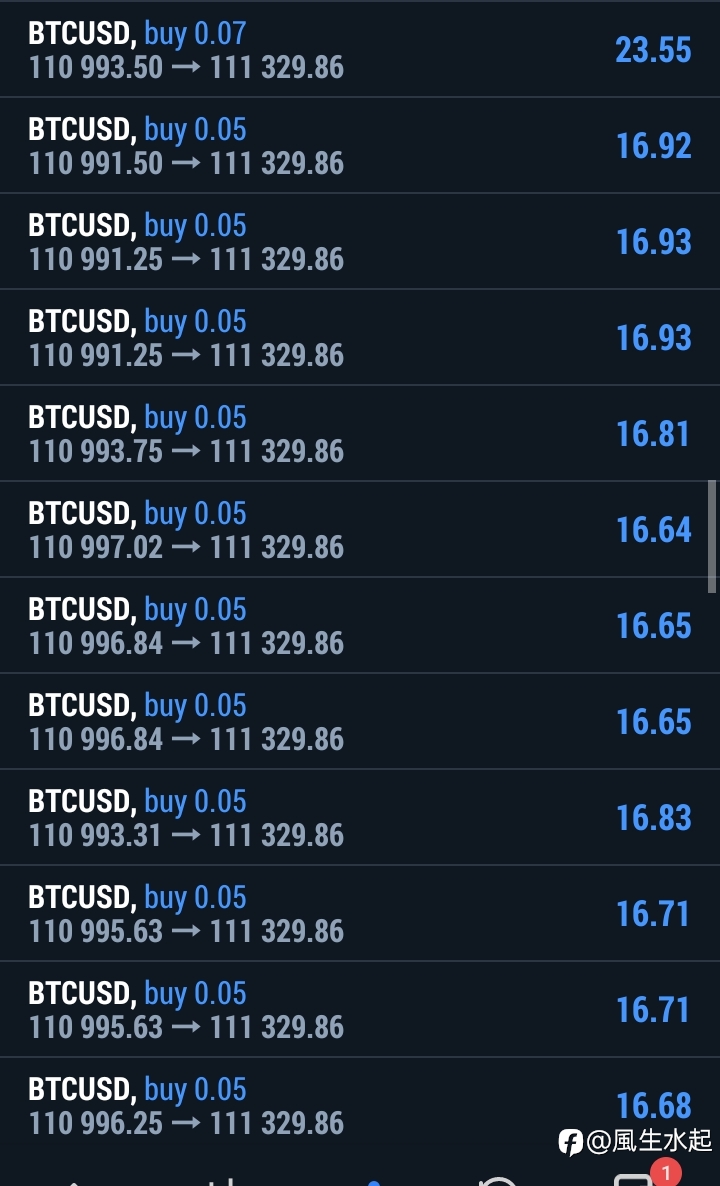
Task: Open the trade opened at 110 993.75
Action: [360, 433]
